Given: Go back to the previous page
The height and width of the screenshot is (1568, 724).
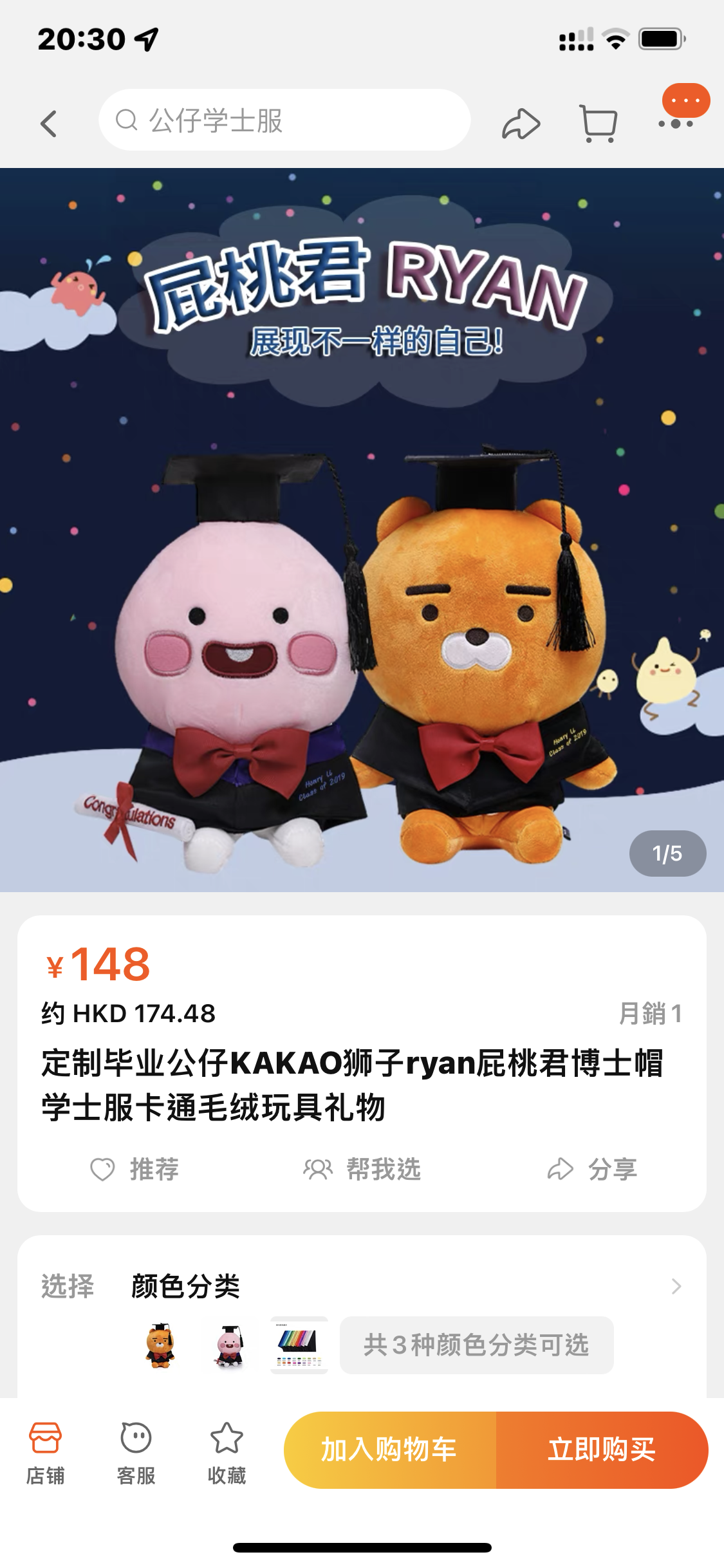Looking at the screenshot, I should (x=49, y=122).
